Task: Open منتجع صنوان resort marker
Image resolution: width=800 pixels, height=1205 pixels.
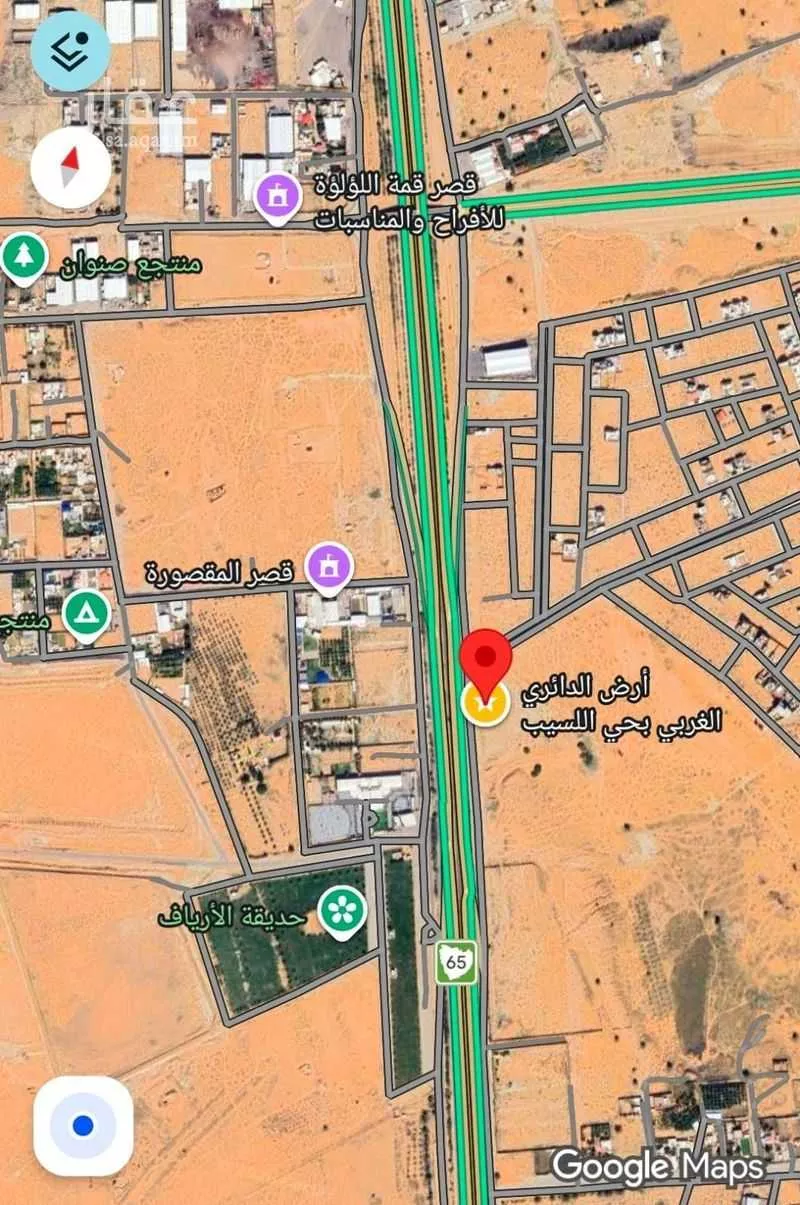Action: (x=23, y=257)
